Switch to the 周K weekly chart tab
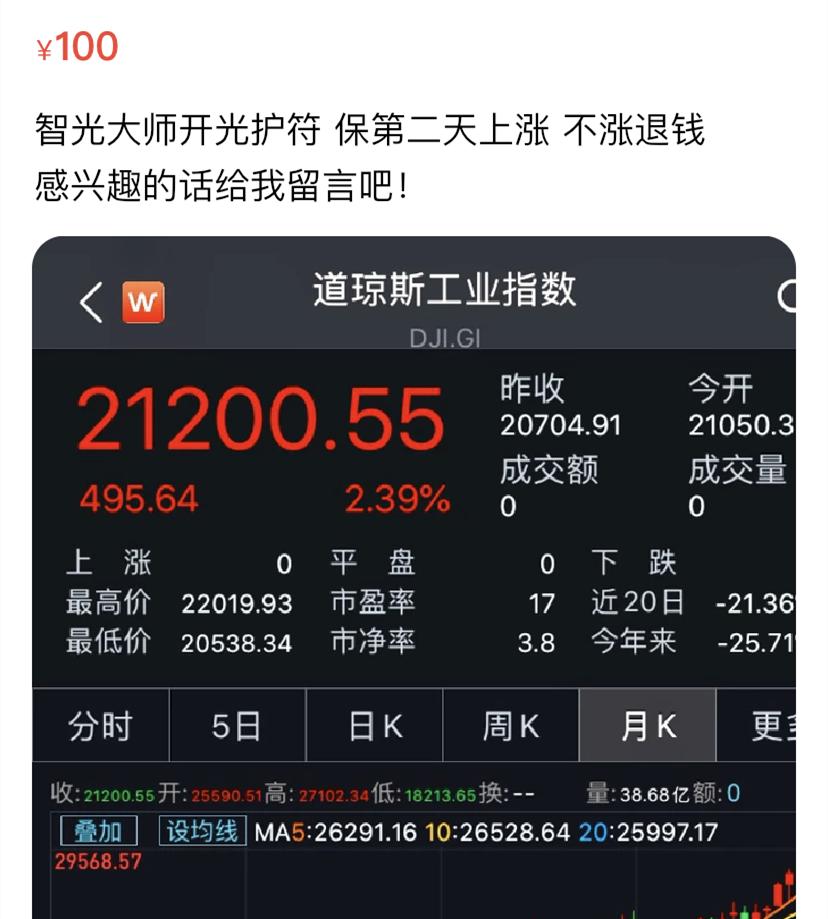828x919 pixels. [x=510, y=727]
